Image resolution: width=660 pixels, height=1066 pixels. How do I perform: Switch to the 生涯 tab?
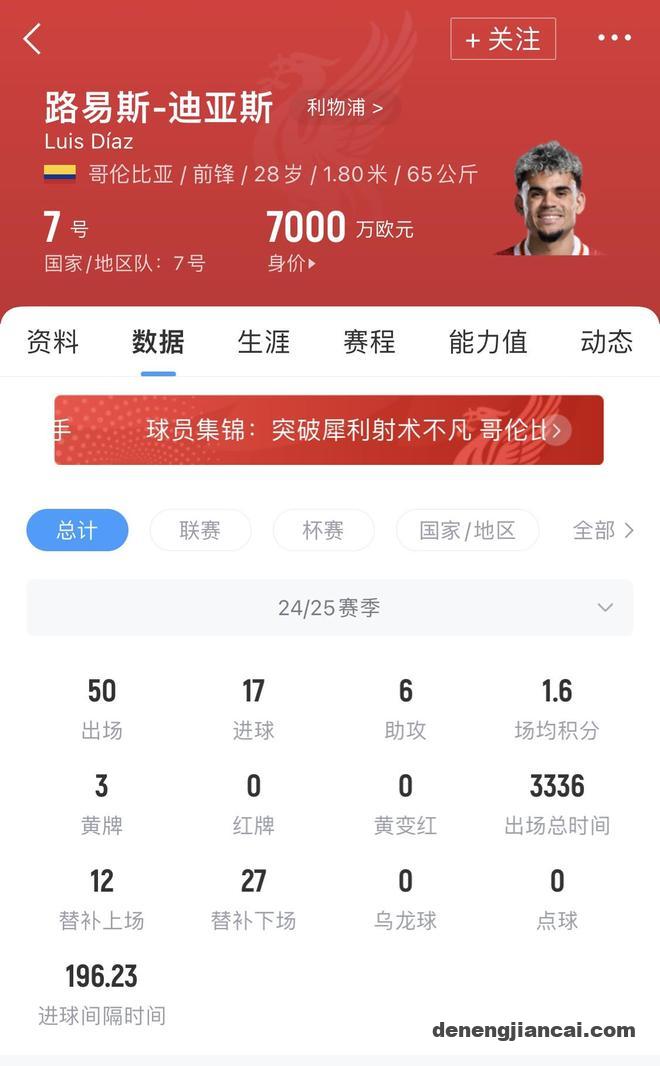[264, 342]
